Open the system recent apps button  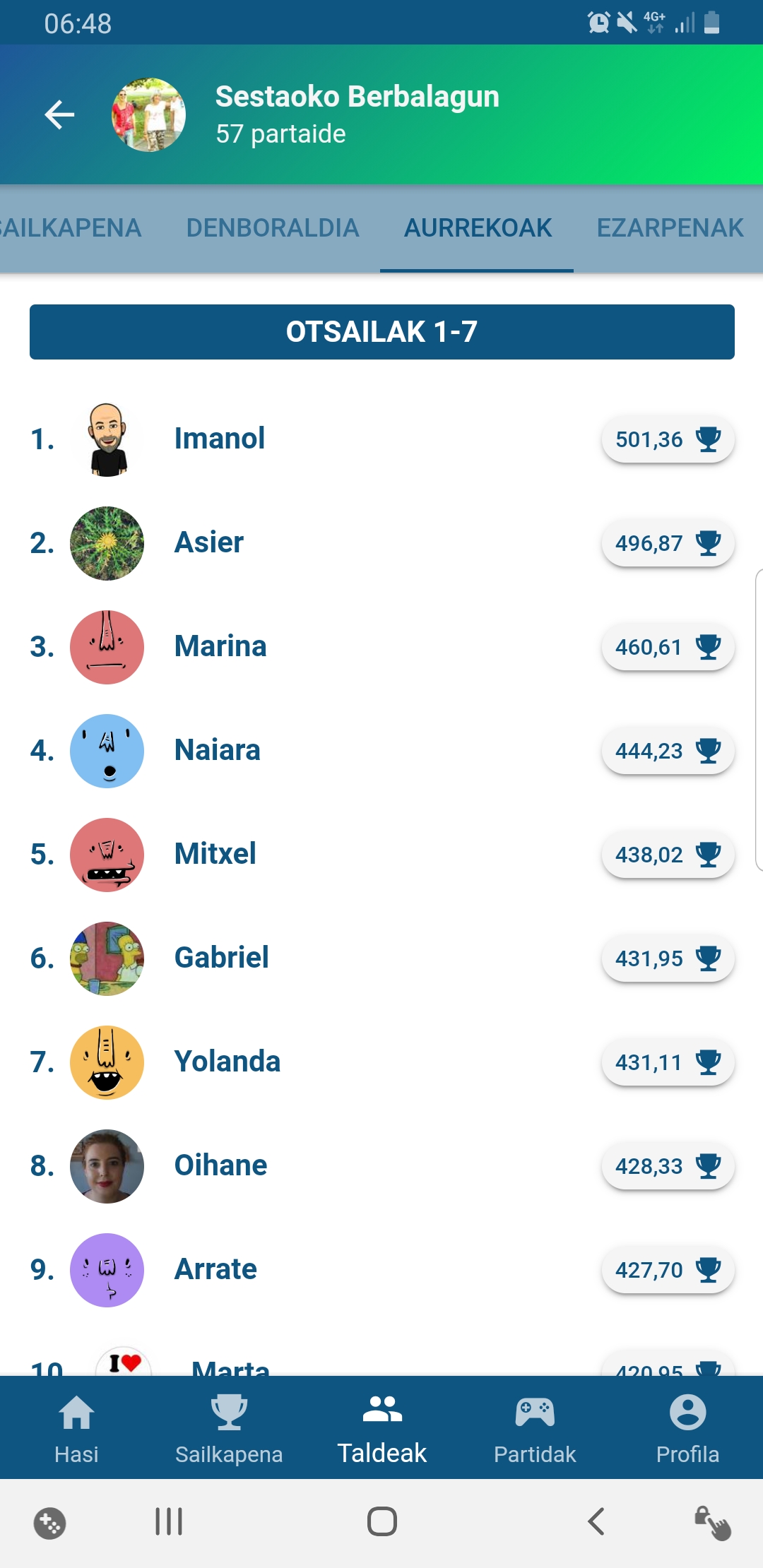click(169, 1521)
